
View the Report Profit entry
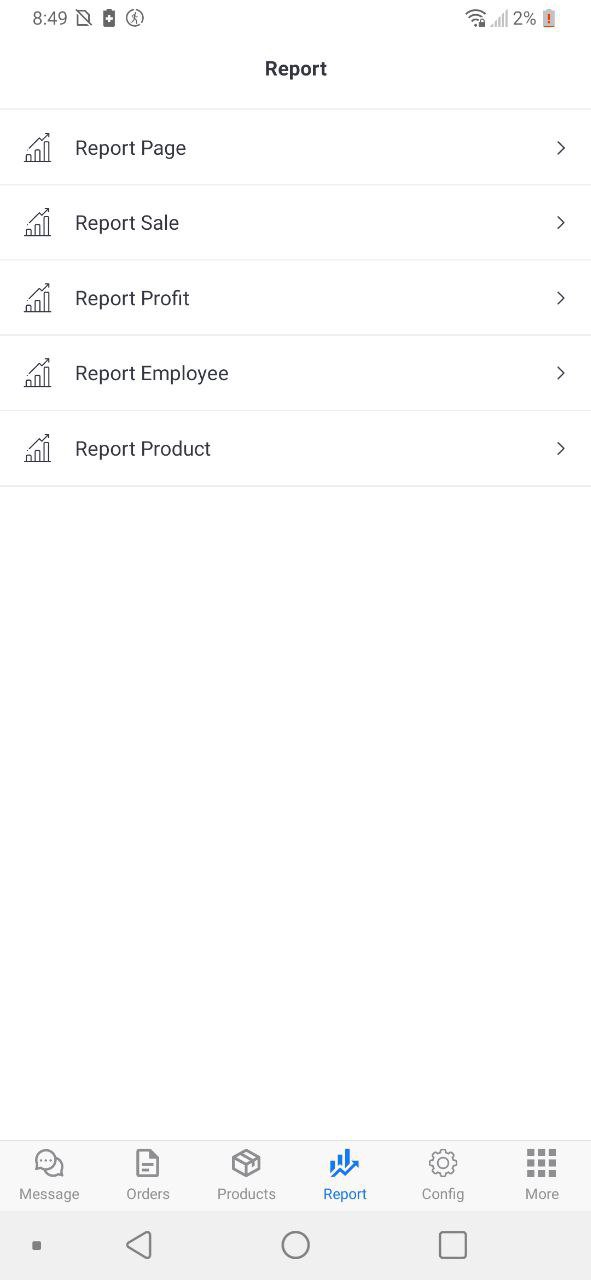point(295,298)
